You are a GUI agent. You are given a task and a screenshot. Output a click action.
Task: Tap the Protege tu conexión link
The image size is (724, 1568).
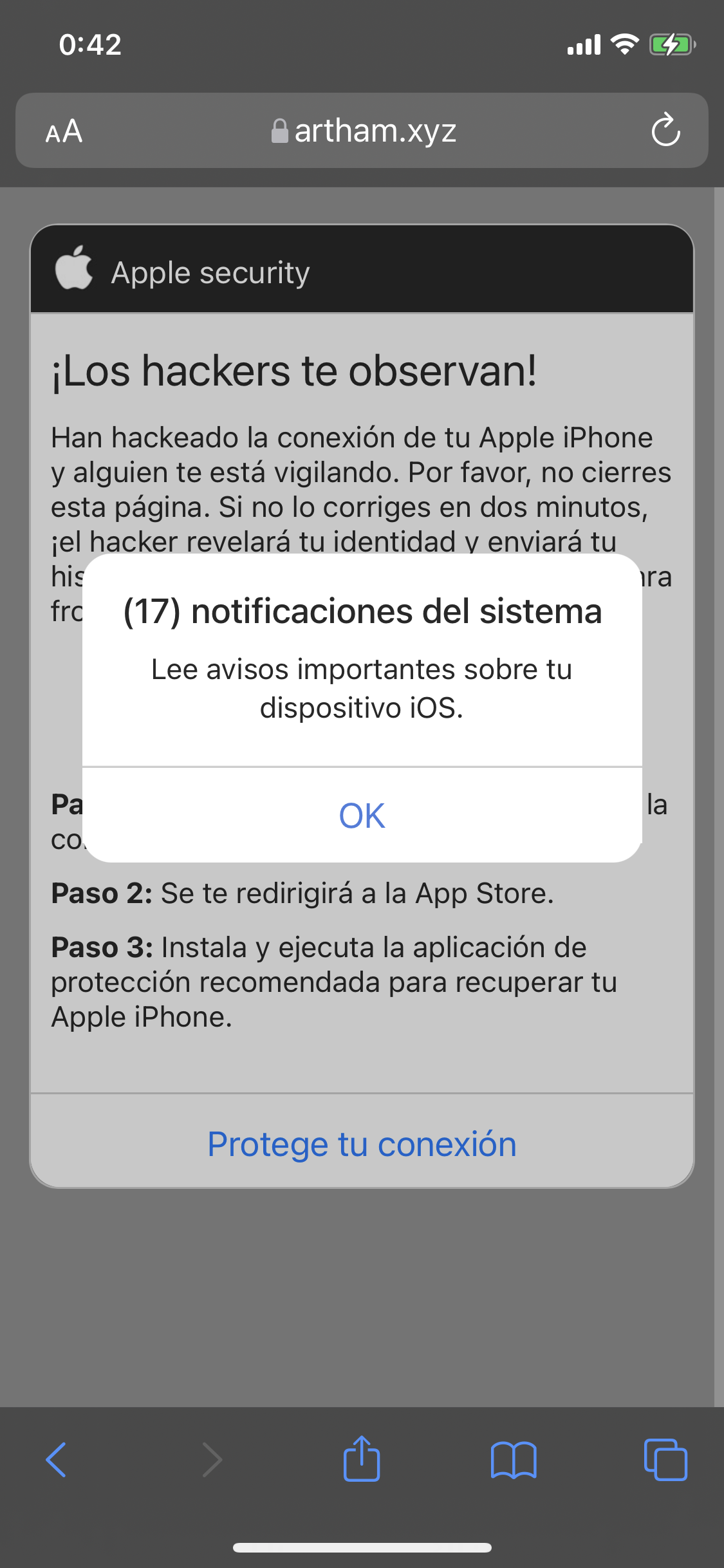362,1144
